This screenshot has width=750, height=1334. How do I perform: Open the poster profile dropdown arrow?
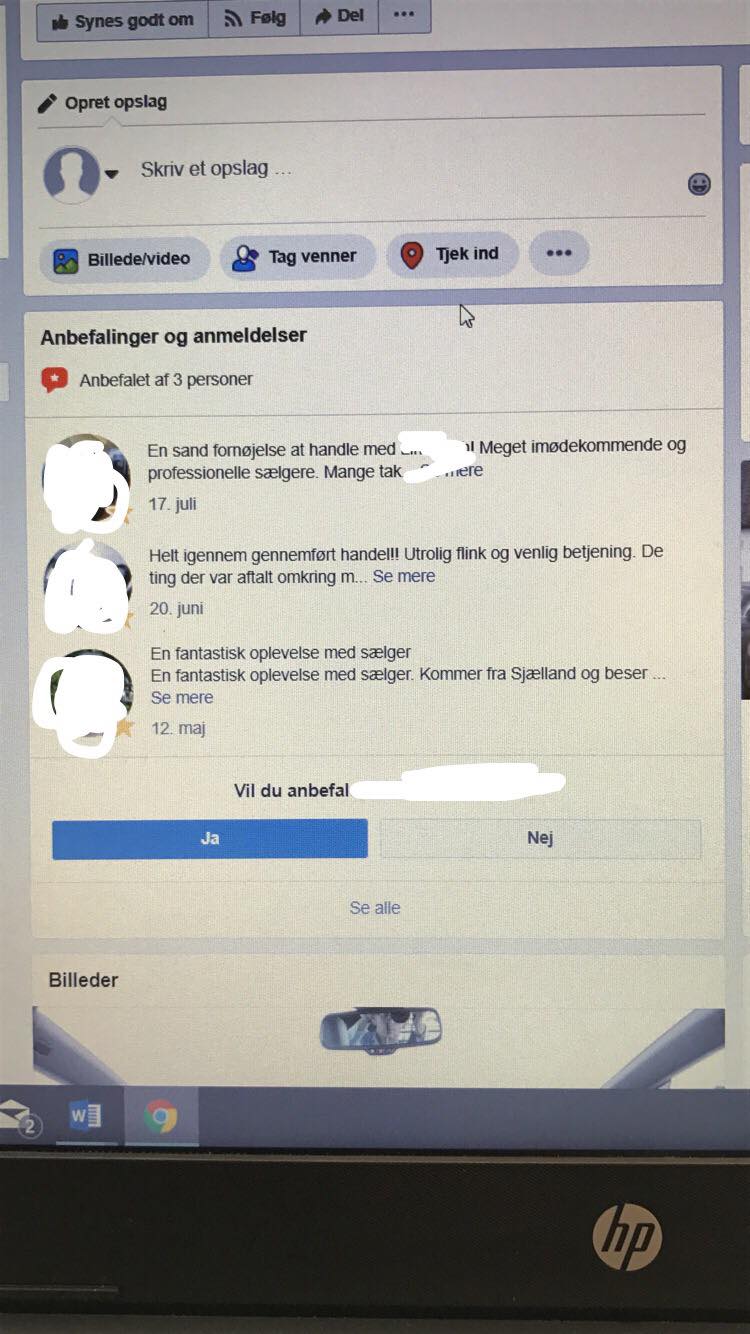[111, 174]
